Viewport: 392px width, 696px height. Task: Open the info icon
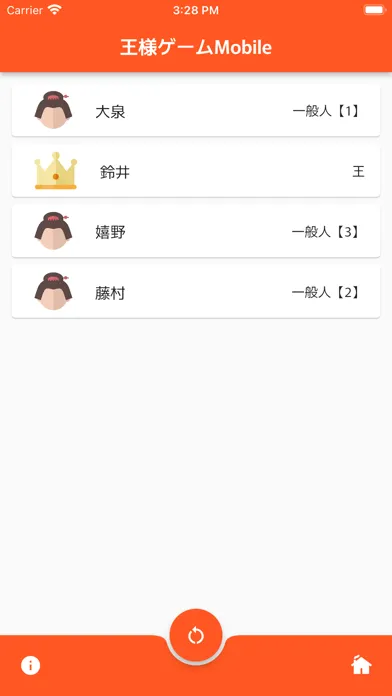click(31, 665)
